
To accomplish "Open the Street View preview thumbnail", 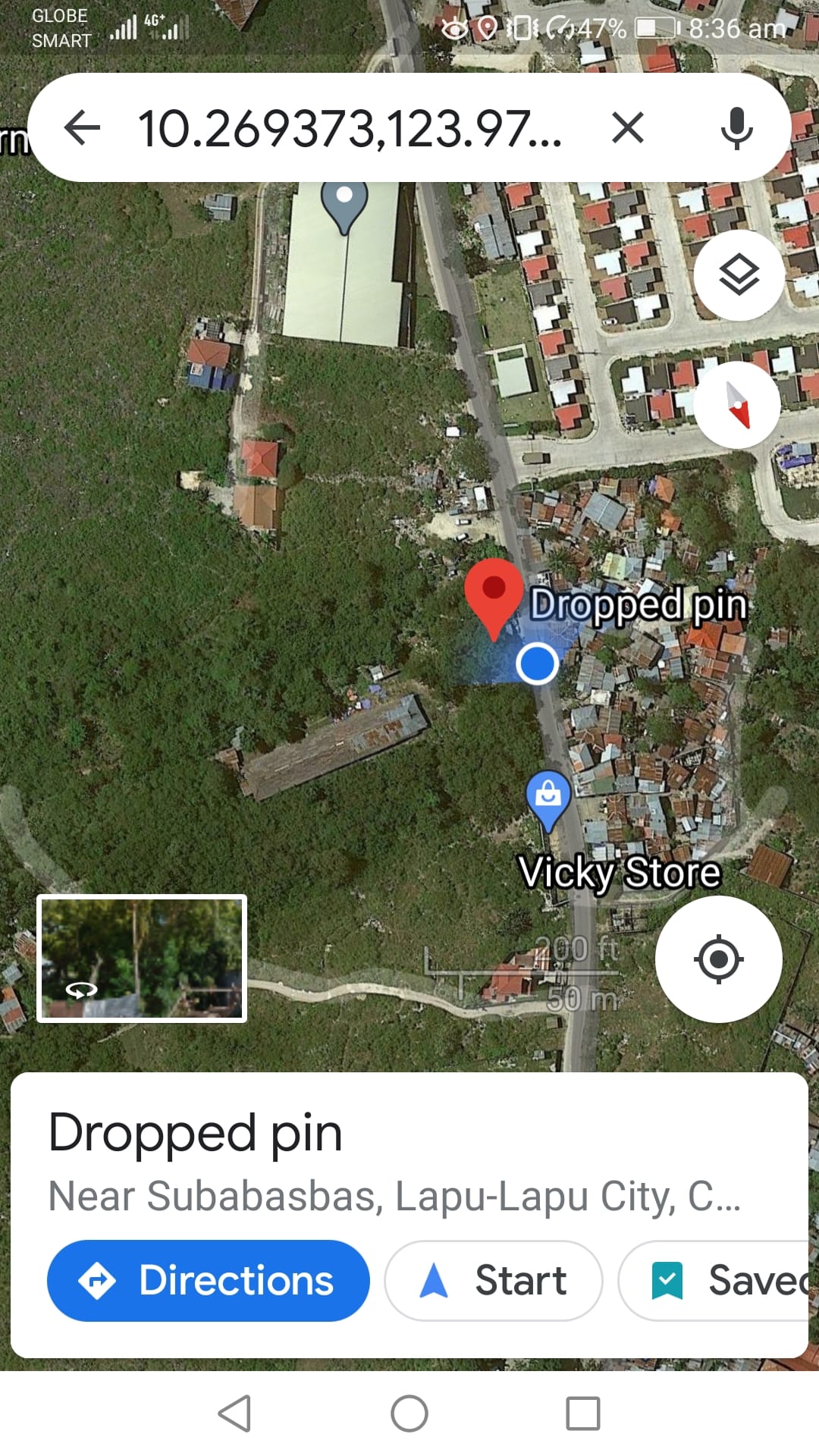I will pos(142,959).
